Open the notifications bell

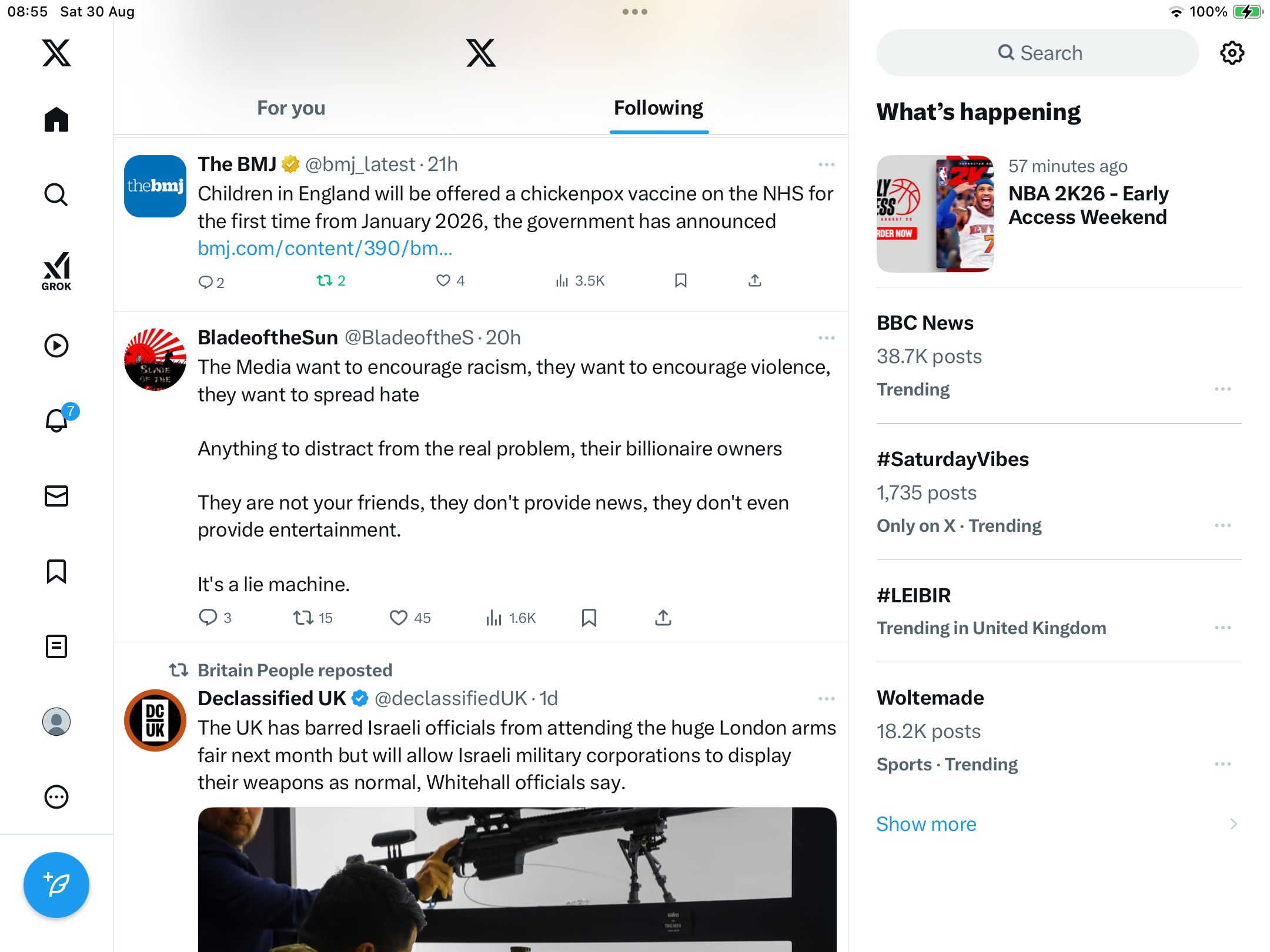click(56, 420)
